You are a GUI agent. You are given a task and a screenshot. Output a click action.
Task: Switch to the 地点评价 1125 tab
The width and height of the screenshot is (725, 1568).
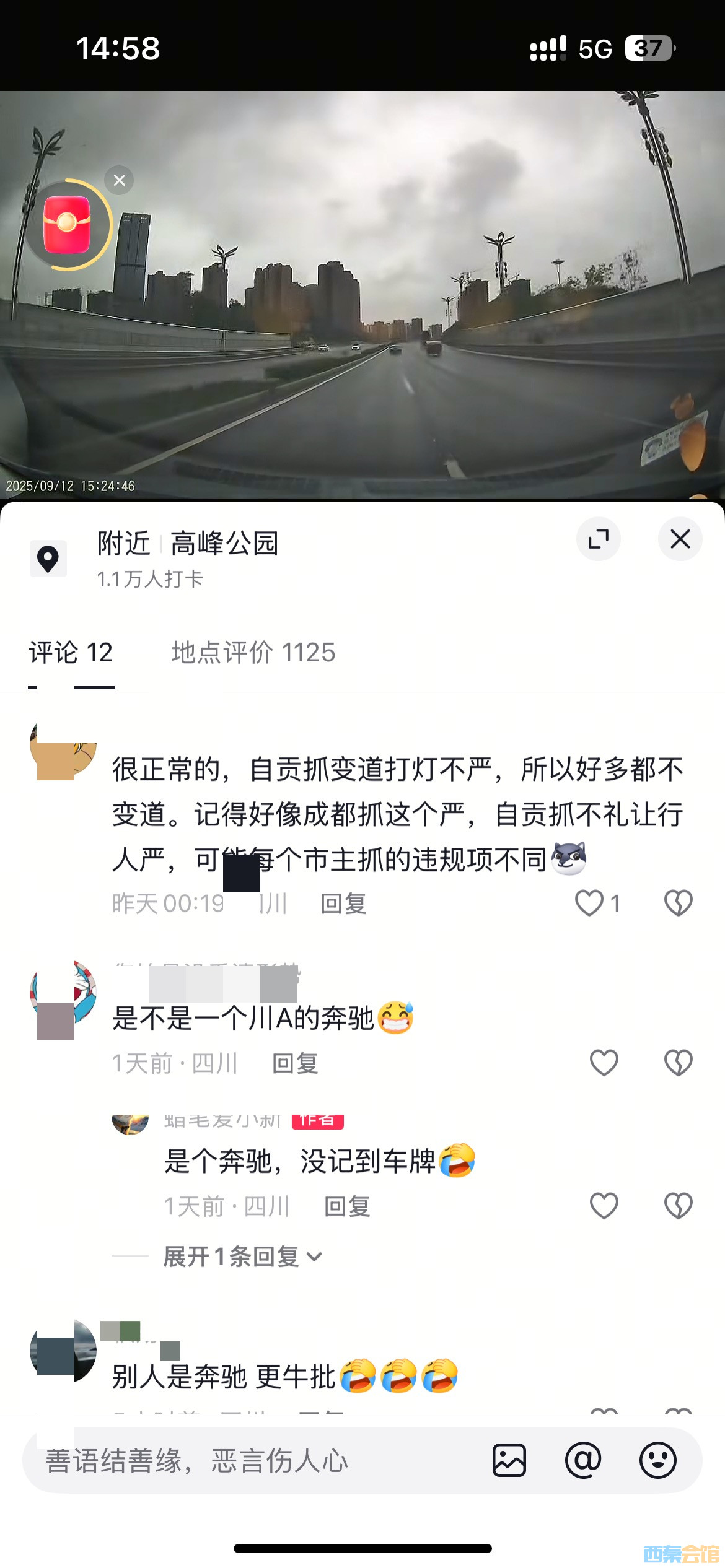(x=253, y=653)
